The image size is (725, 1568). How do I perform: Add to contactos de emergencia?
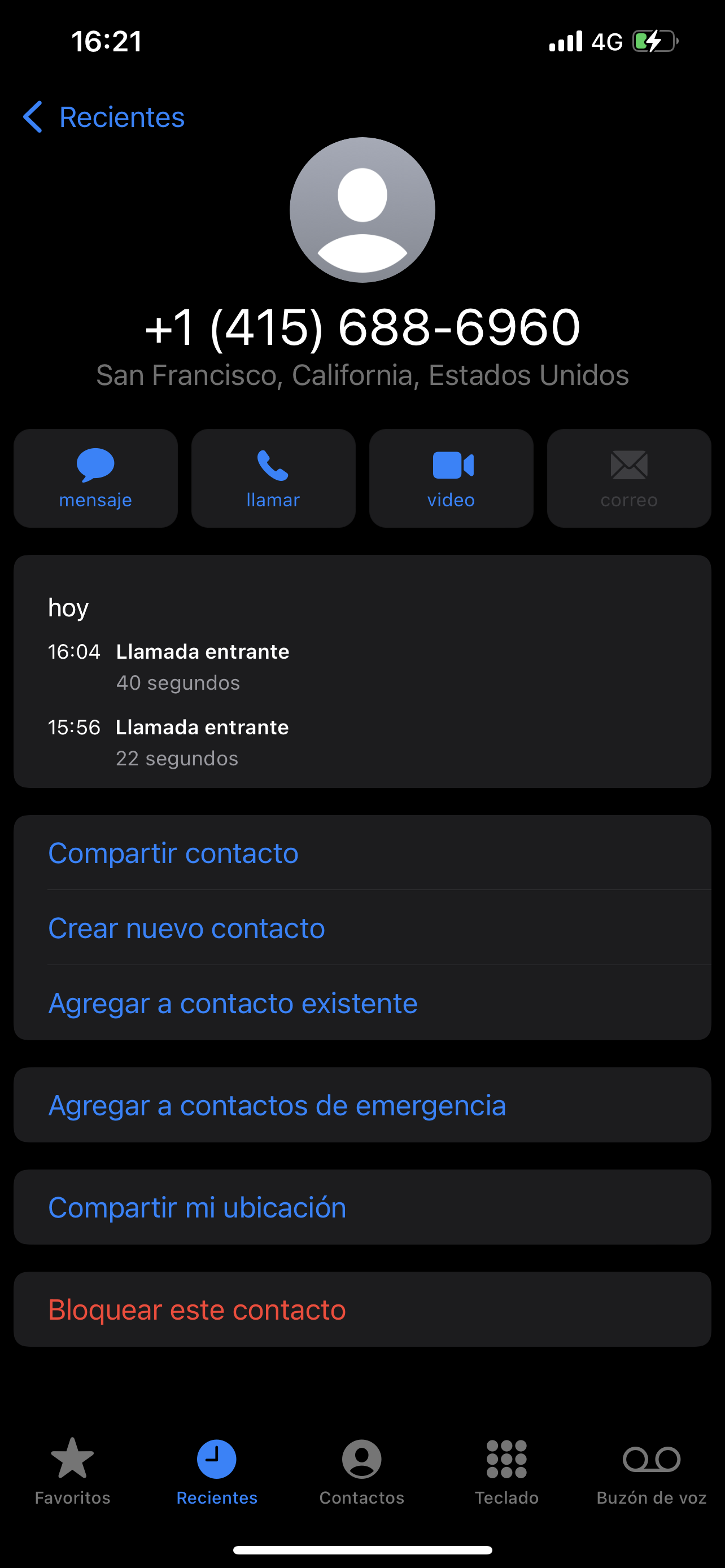coord(277,1105)
